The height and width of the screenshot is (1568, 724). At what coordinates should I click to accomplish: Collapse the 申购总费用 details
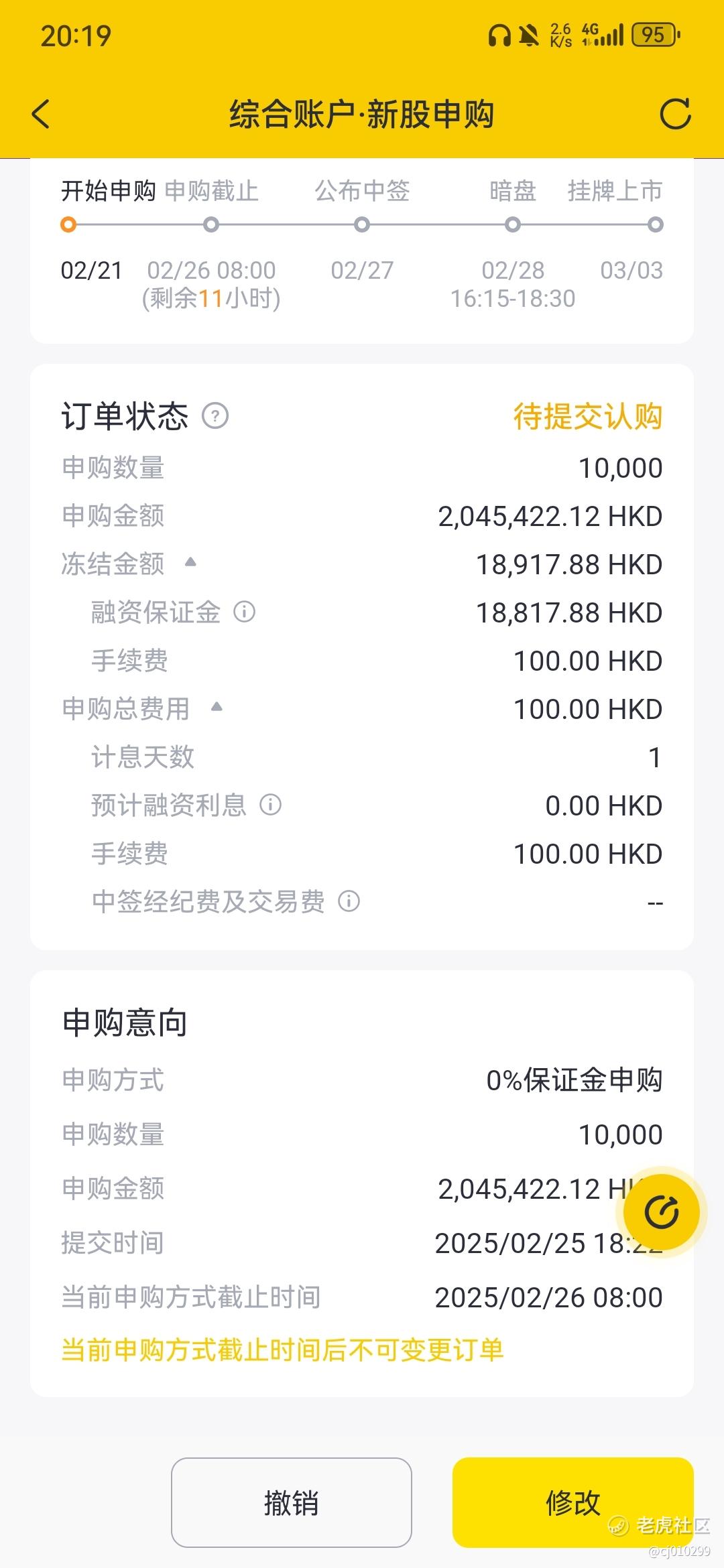point(216,707)
